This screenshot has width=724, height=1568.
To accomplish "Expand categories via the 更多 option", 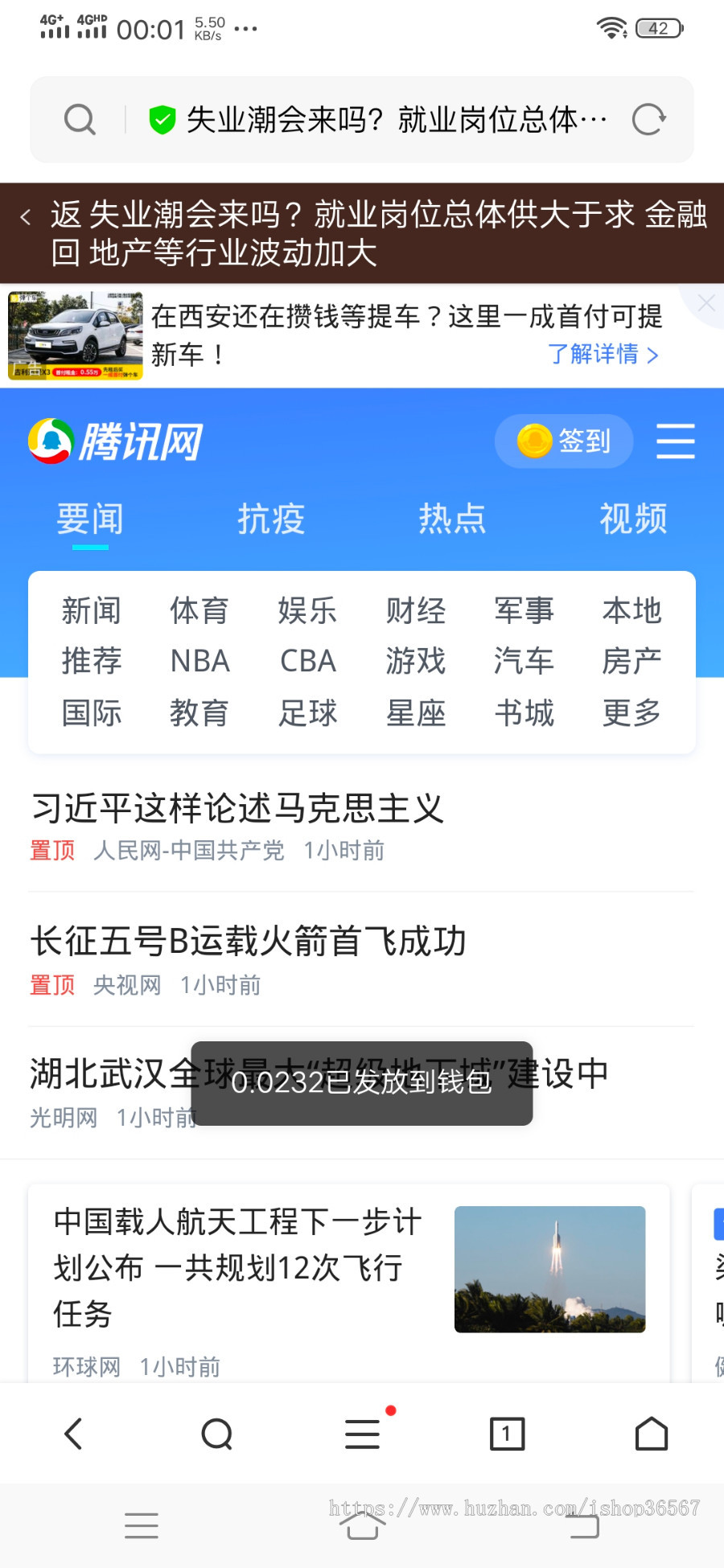I will [x=632, y=712].
